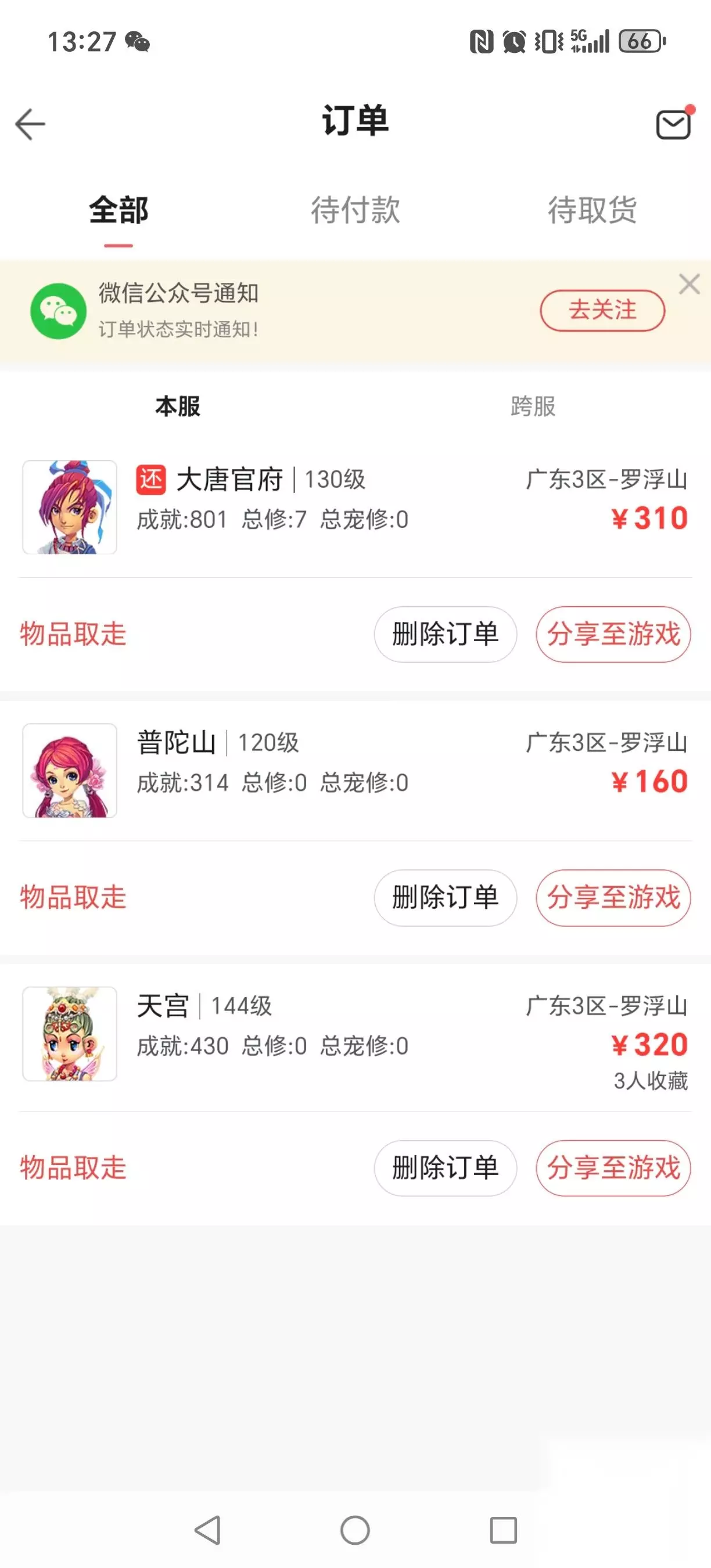Viewport: 711px width, 1568px height.
Task: Delete the 普陀山 order
Action: pos(446,898)
